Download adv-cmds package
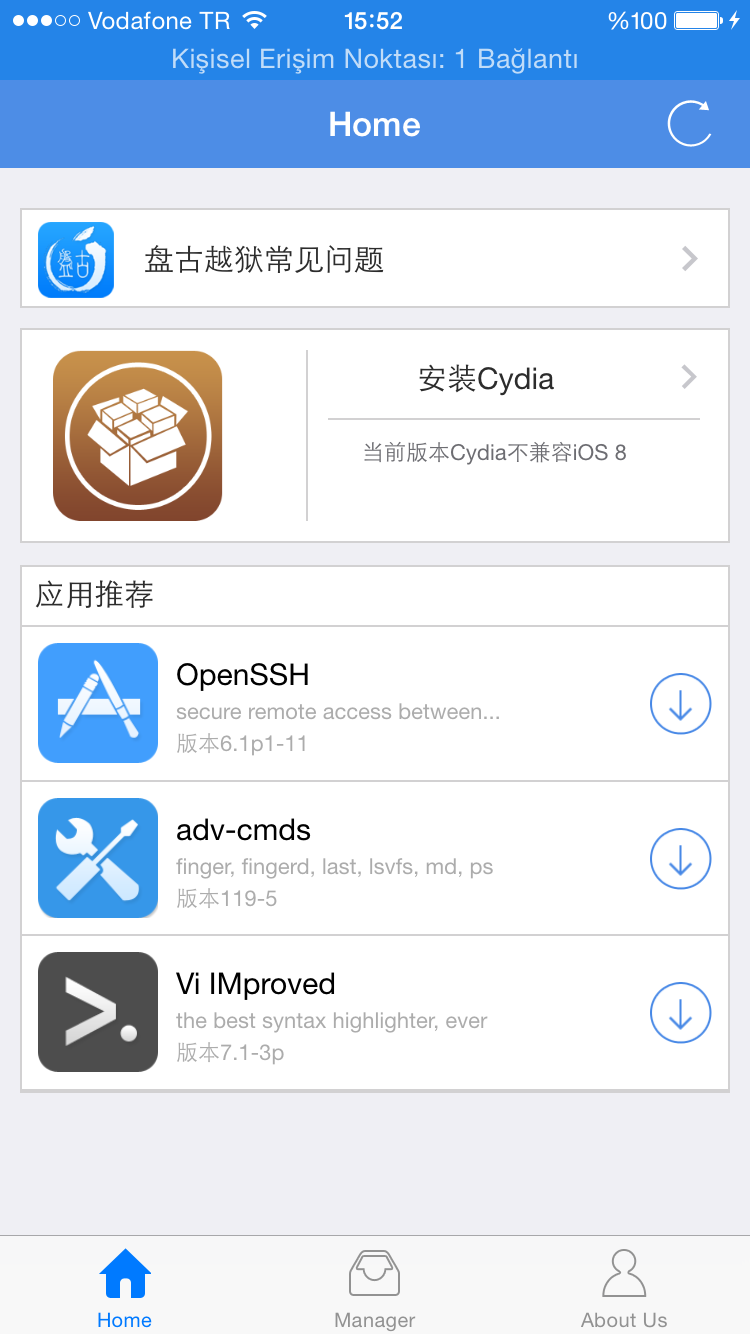 pyautogui.click(x=680, y=859)
